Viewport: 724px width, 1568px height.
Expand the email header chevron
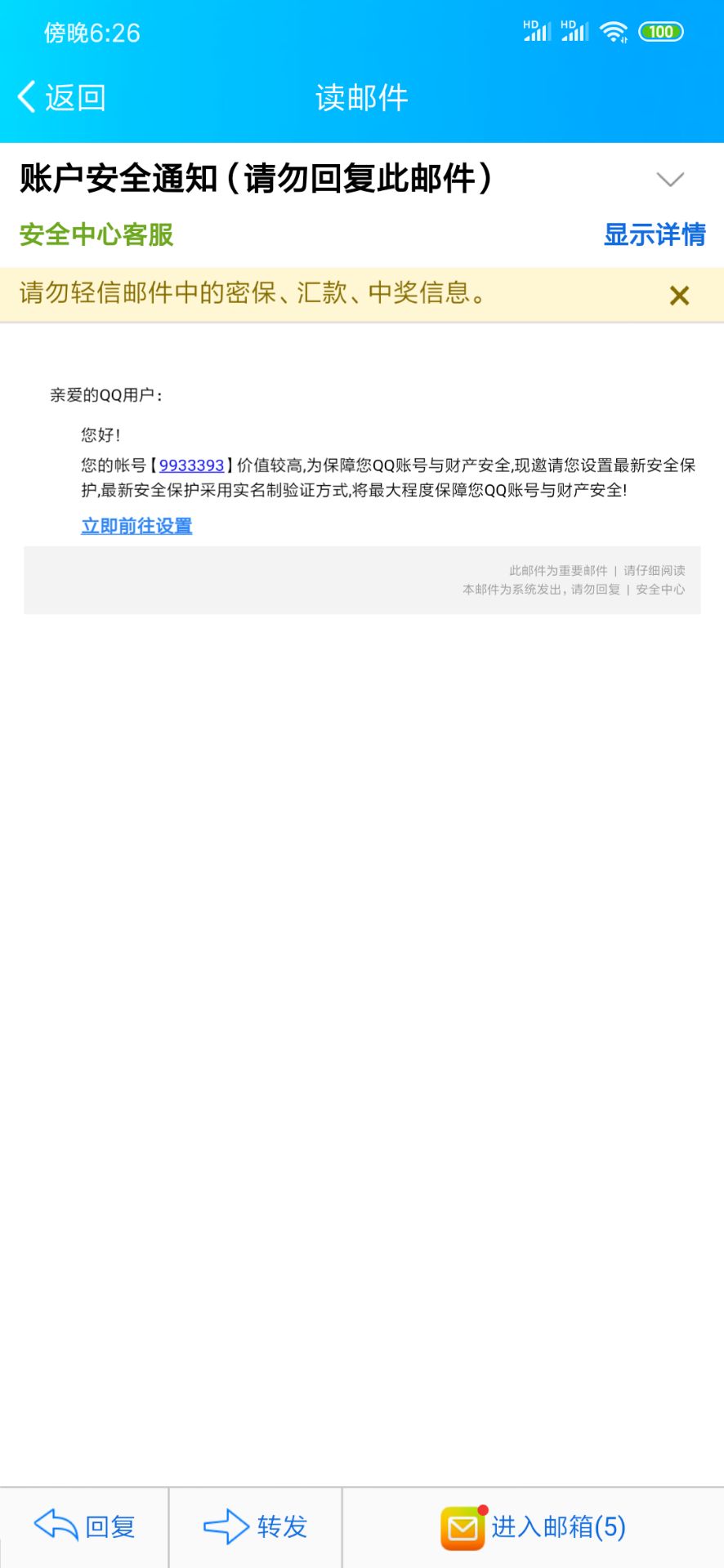(x=670, y=179)
